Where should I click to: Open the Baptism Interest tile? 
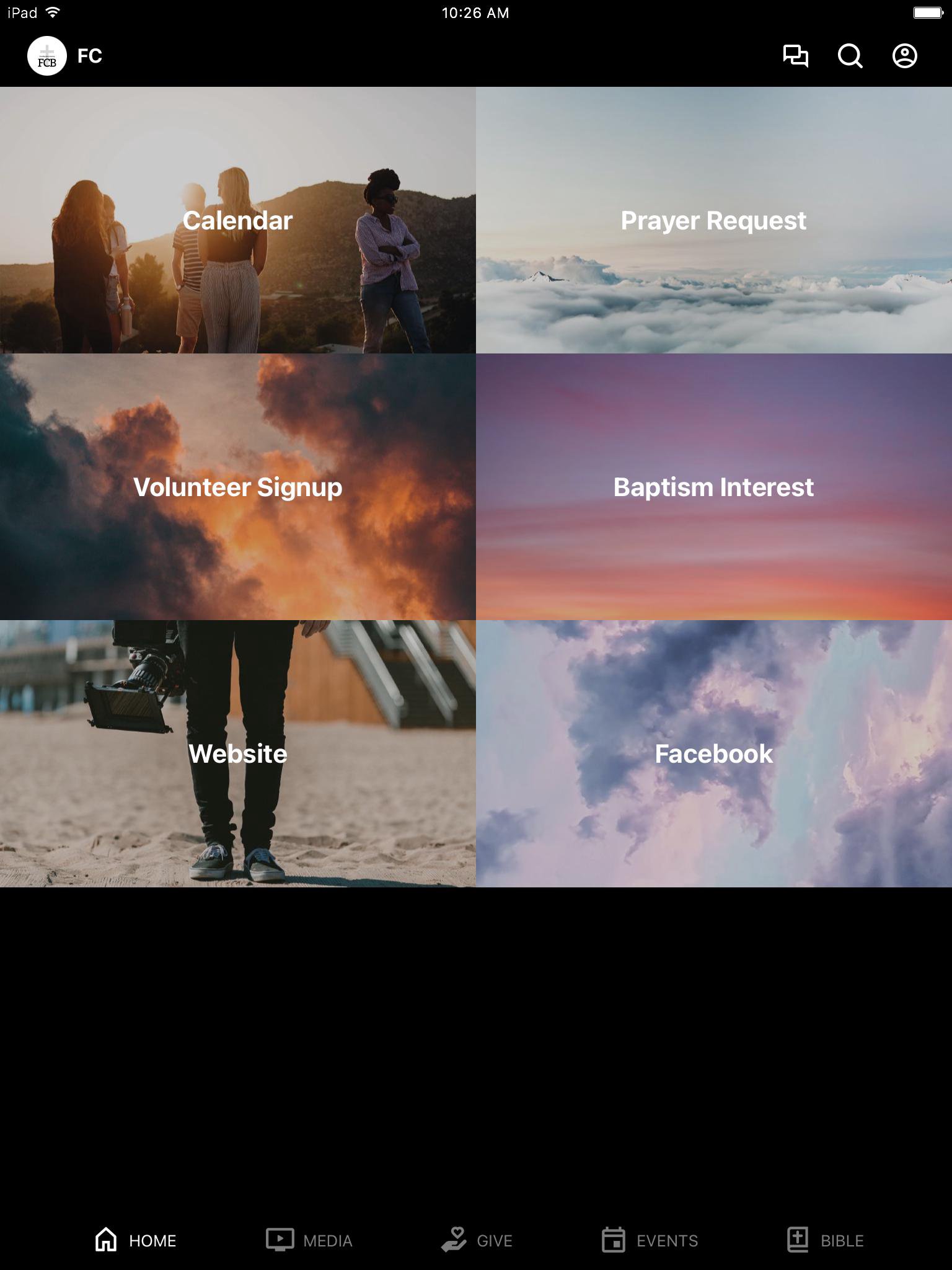[714, 487]
